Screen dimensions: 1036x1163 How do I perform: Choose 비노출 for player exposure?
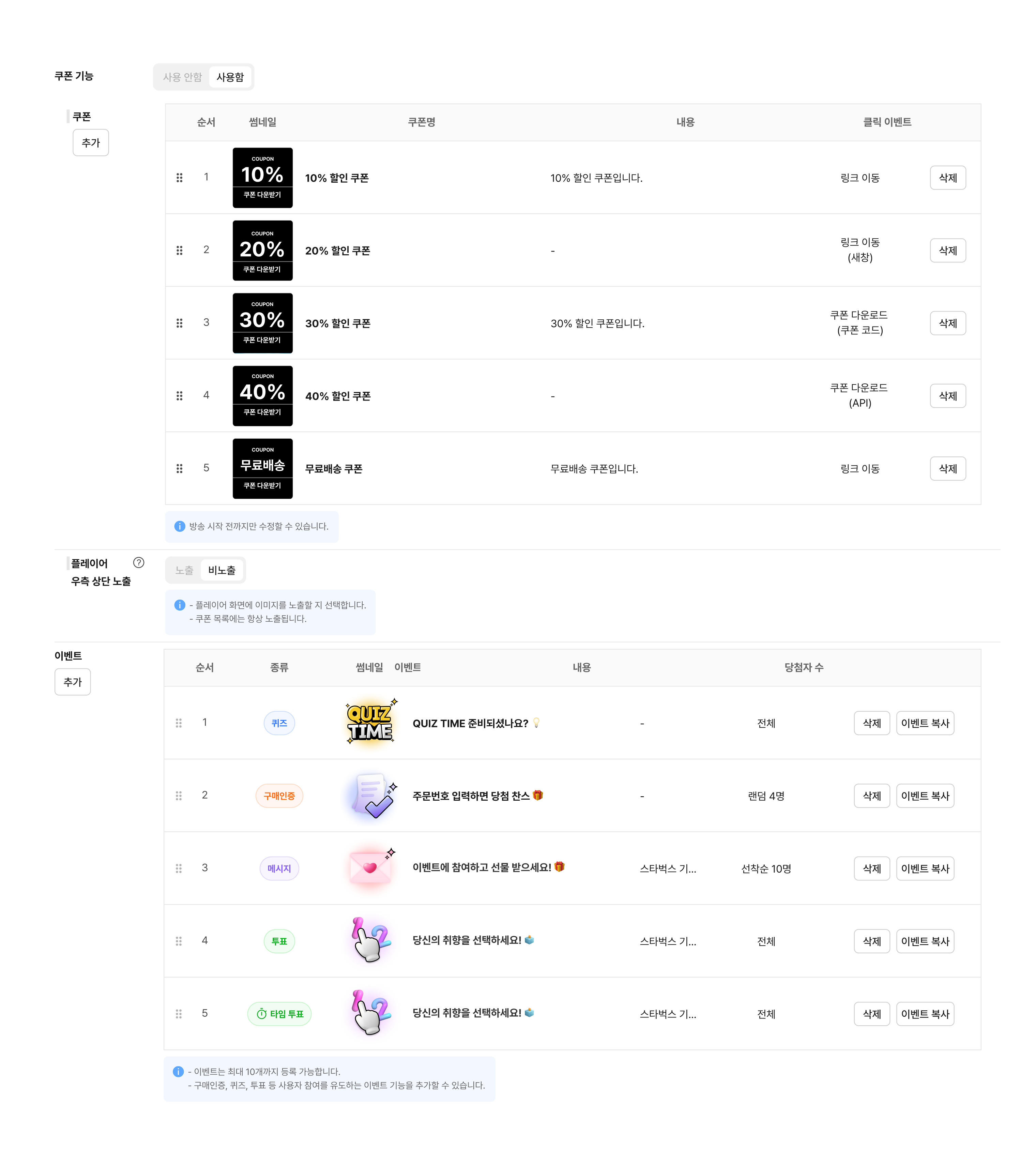tap(222, 570)
